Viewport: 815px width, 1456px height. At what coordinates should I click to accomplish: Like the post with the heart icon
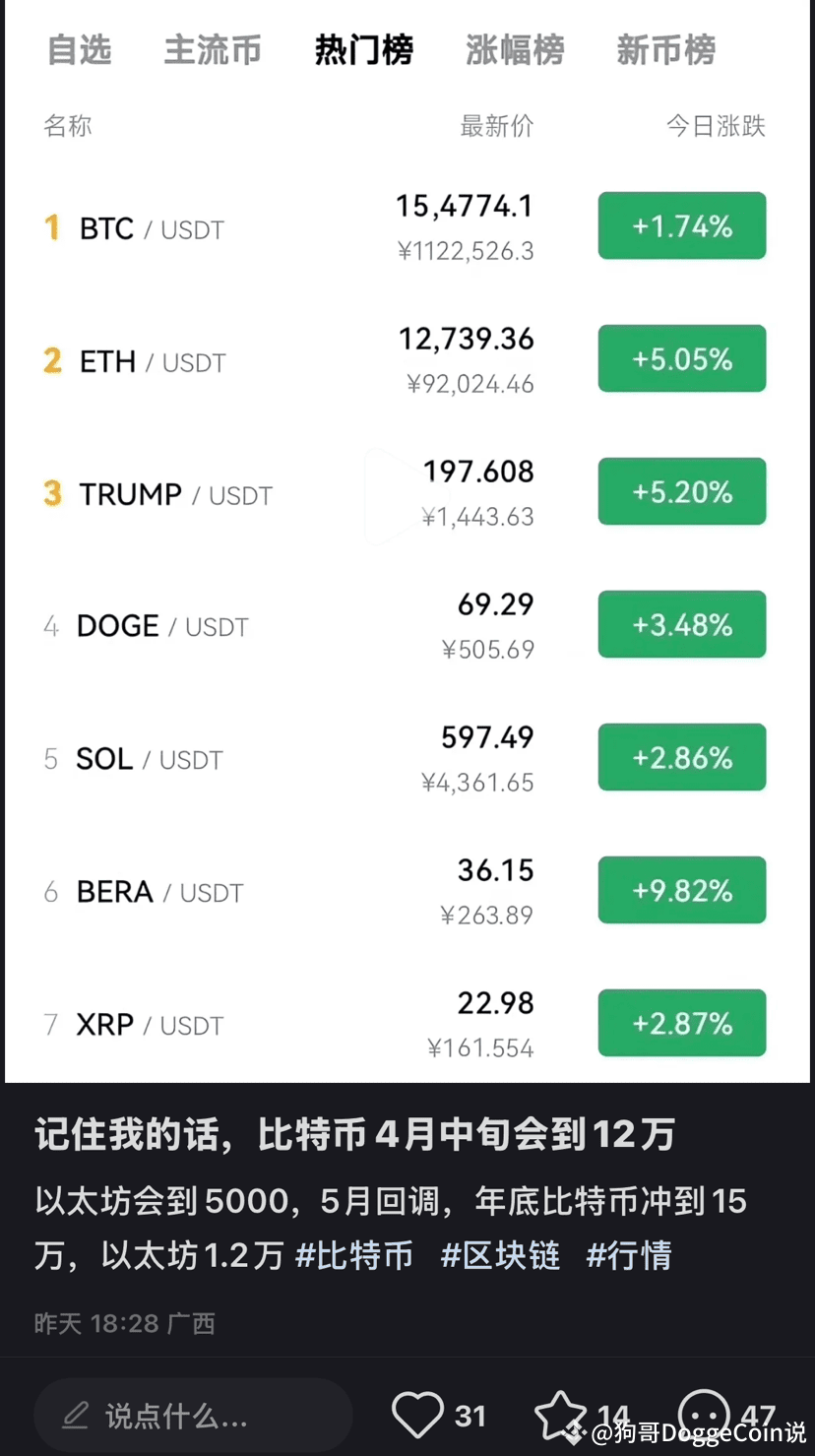point(417,1416)
